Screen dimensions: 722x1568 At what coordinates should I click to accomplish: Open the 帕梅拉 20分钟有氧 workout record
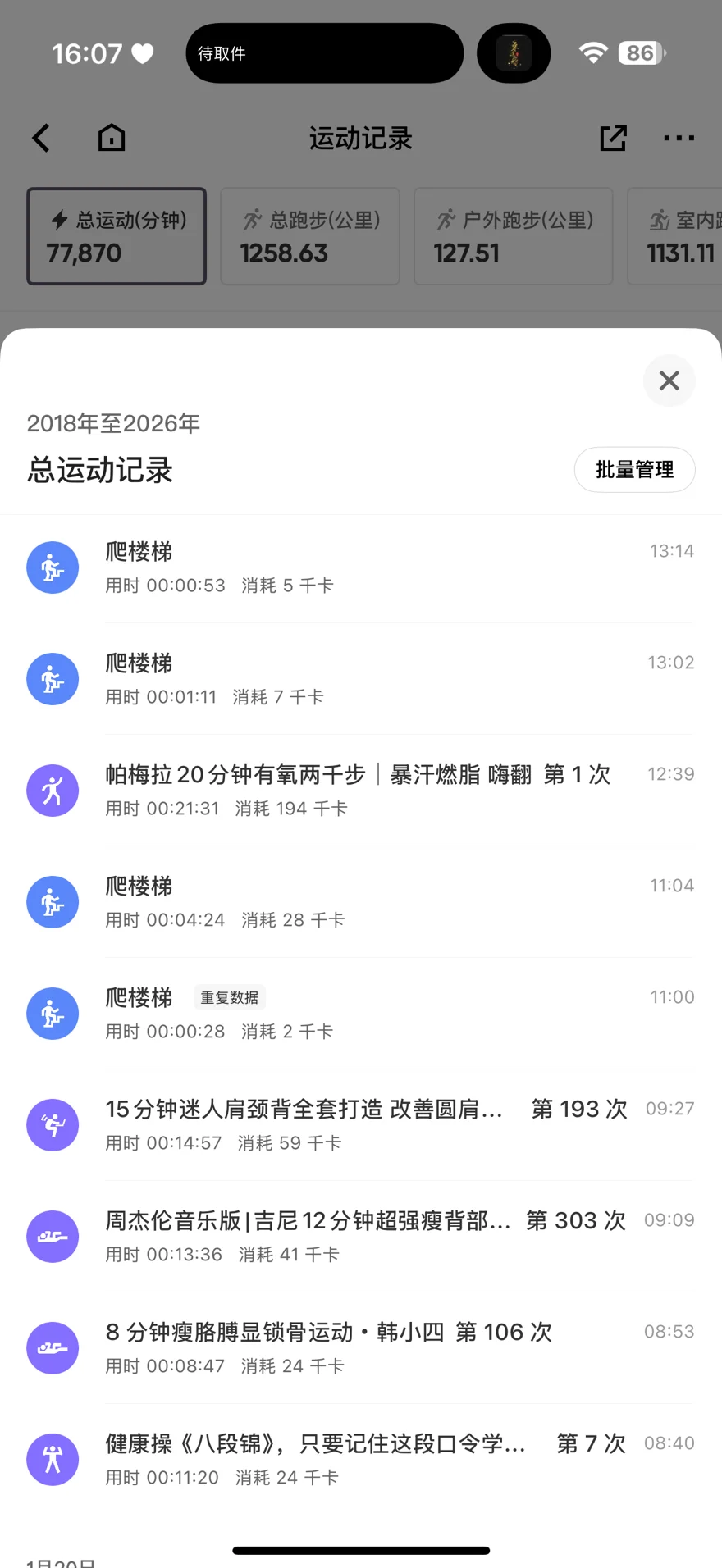[x=361, y=791]
